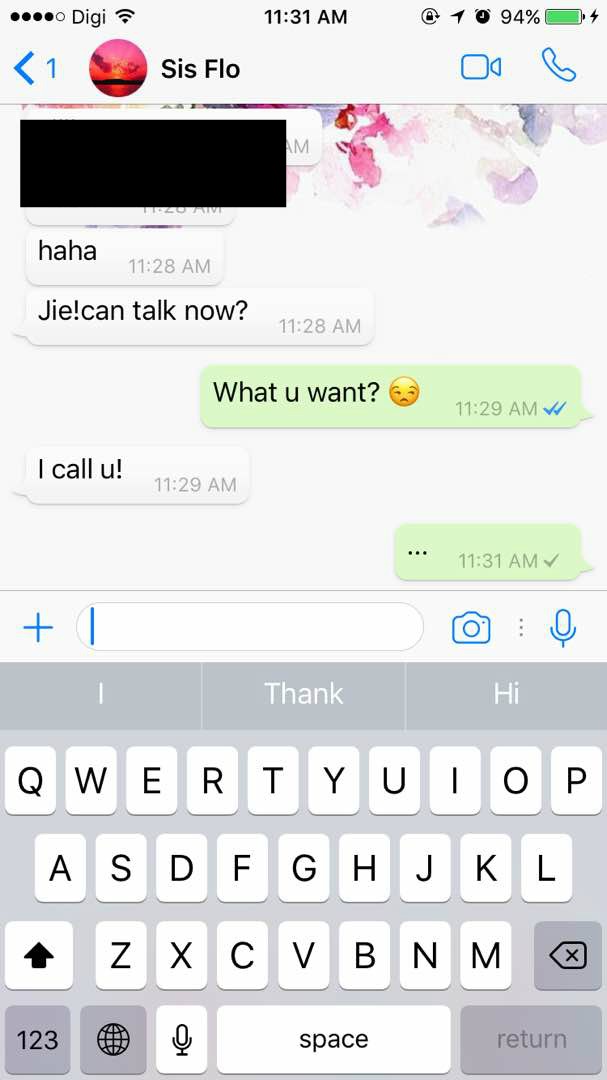Switch keyboard to numbers with 123 key
The image size is (607, 1080).
click(38, 1040)
